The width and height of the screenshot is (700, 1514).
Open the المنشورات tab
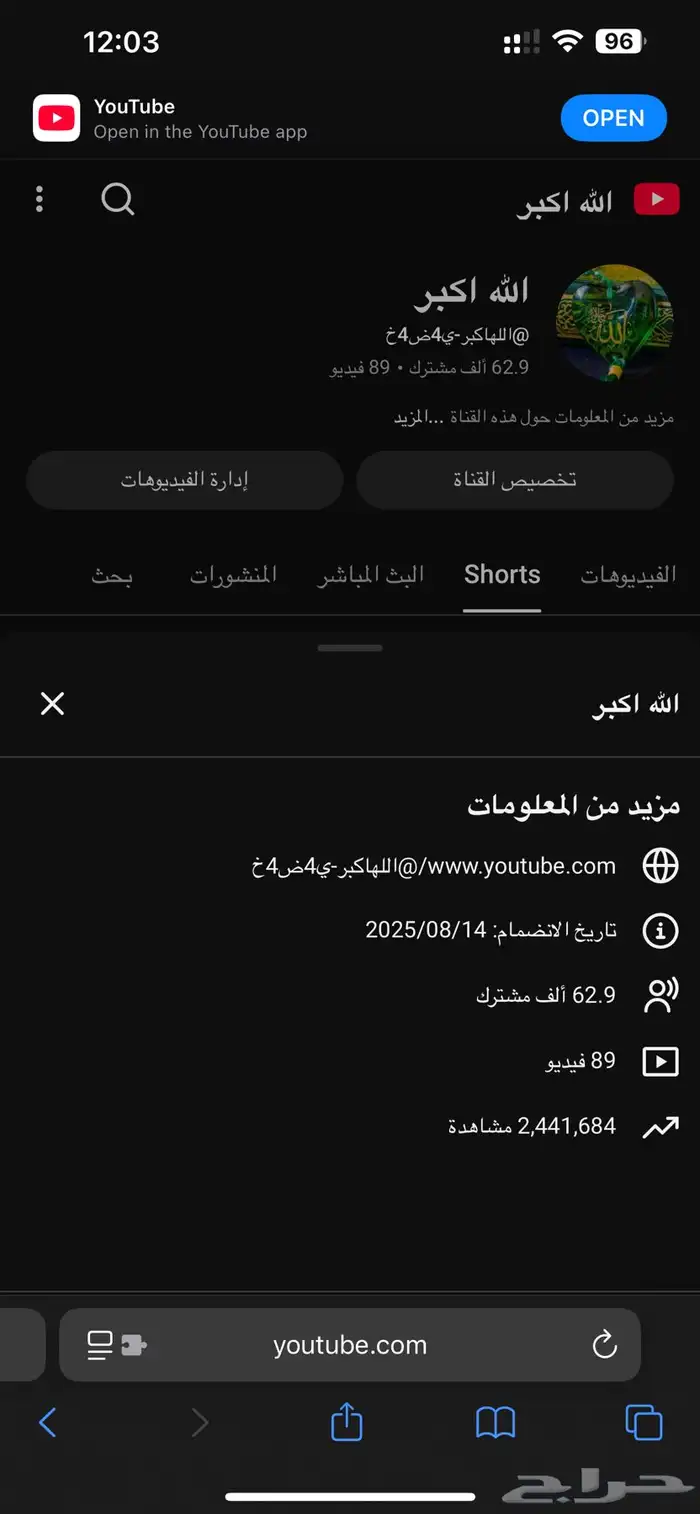tap(233, 575)
